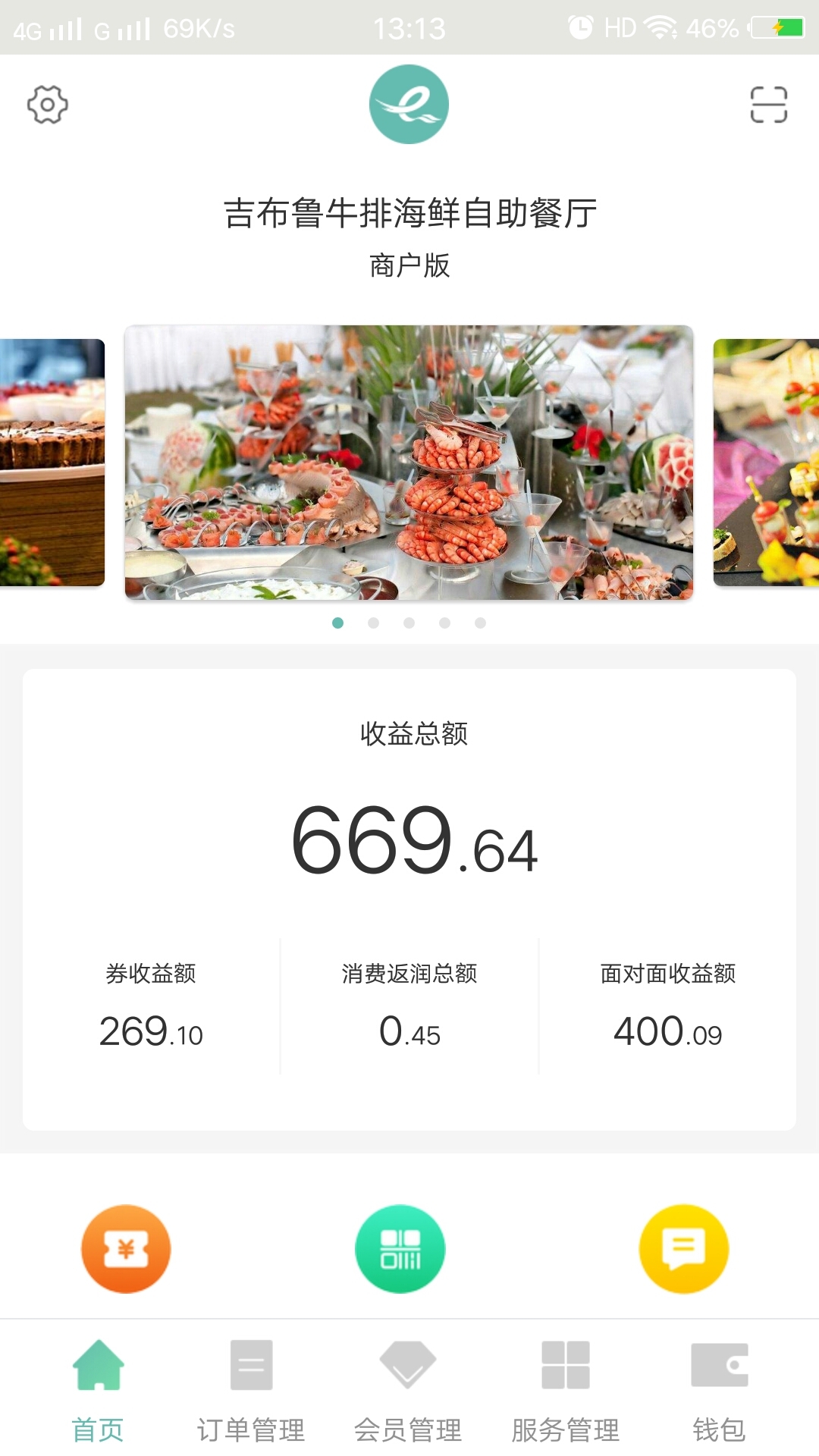Image resolution: width=819 pixels, height=1456 pixels.
Task: Open the scan code icon
Action: click(x=768, y=105)
